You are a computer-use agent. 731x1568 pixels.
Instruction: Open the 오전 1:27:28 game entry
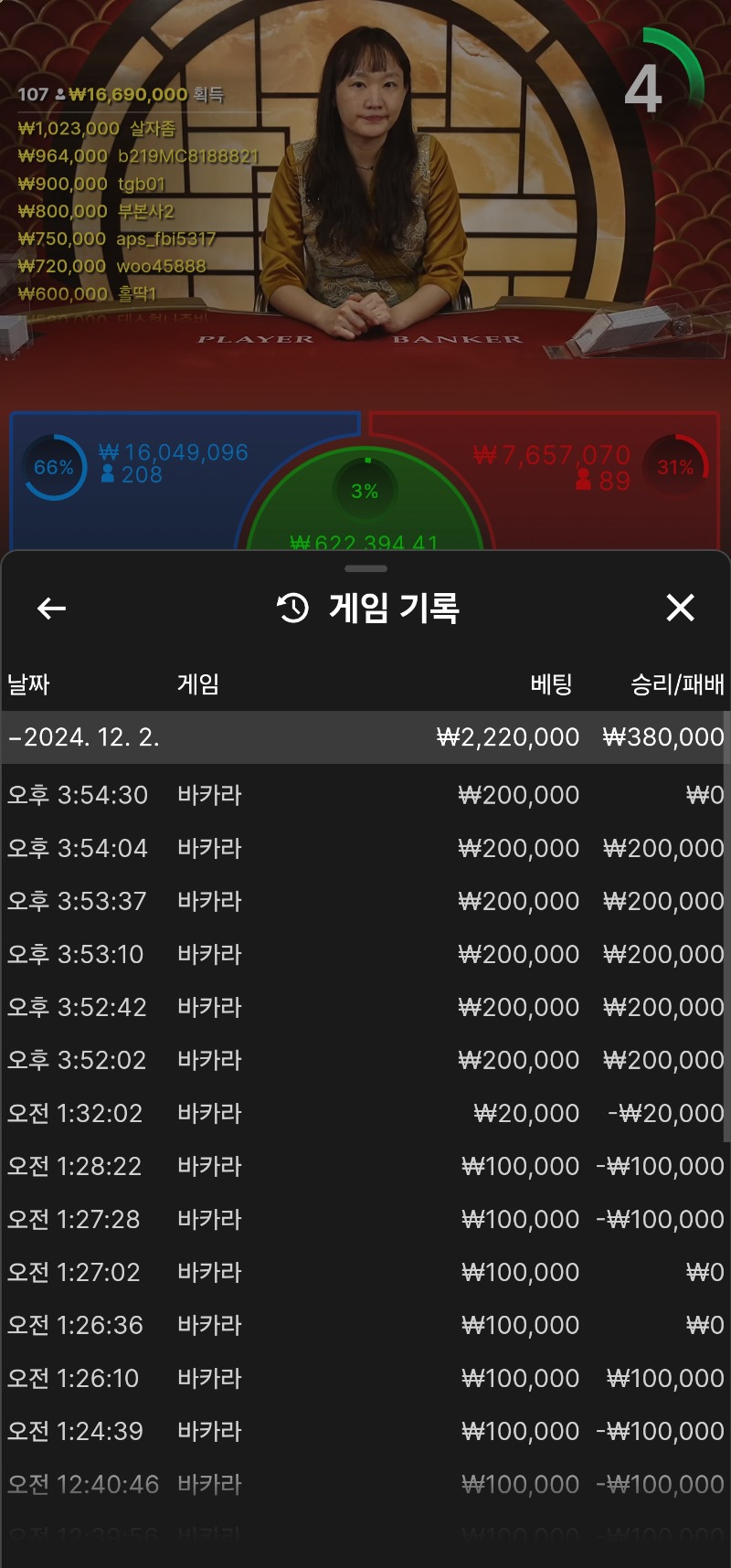click(x=364, y=1219)
